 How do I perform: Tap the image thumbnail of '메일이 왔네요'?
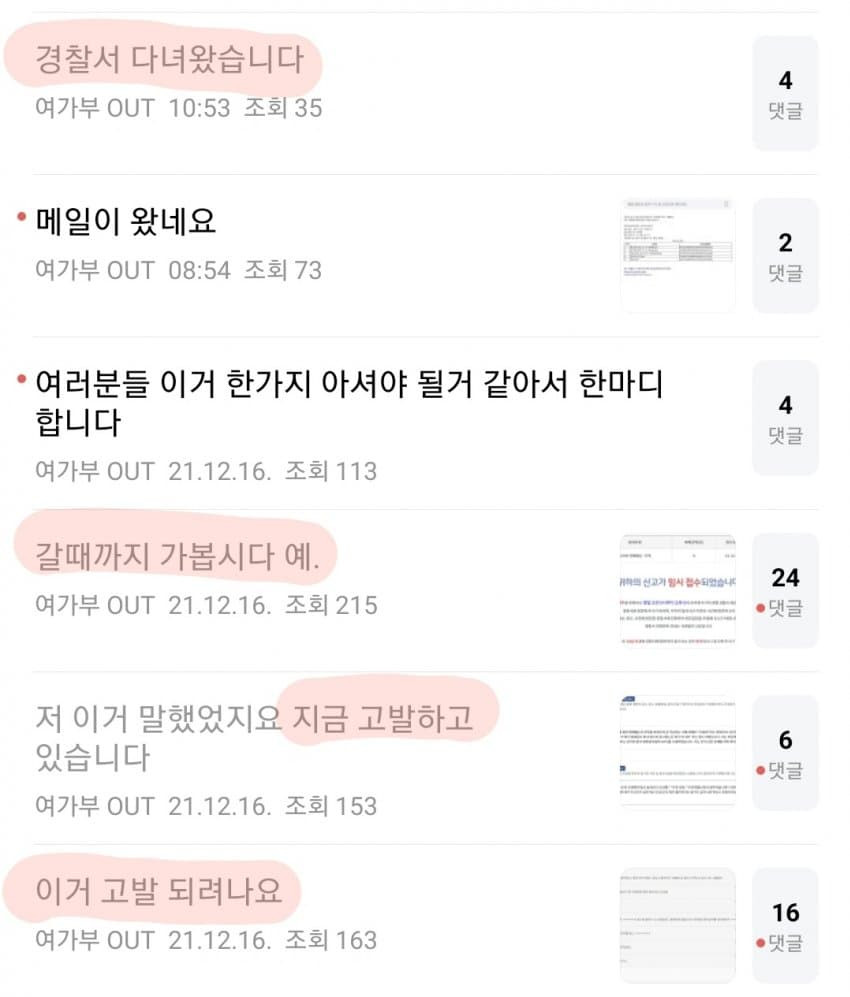pyautogui.click(x=678, y=255)
